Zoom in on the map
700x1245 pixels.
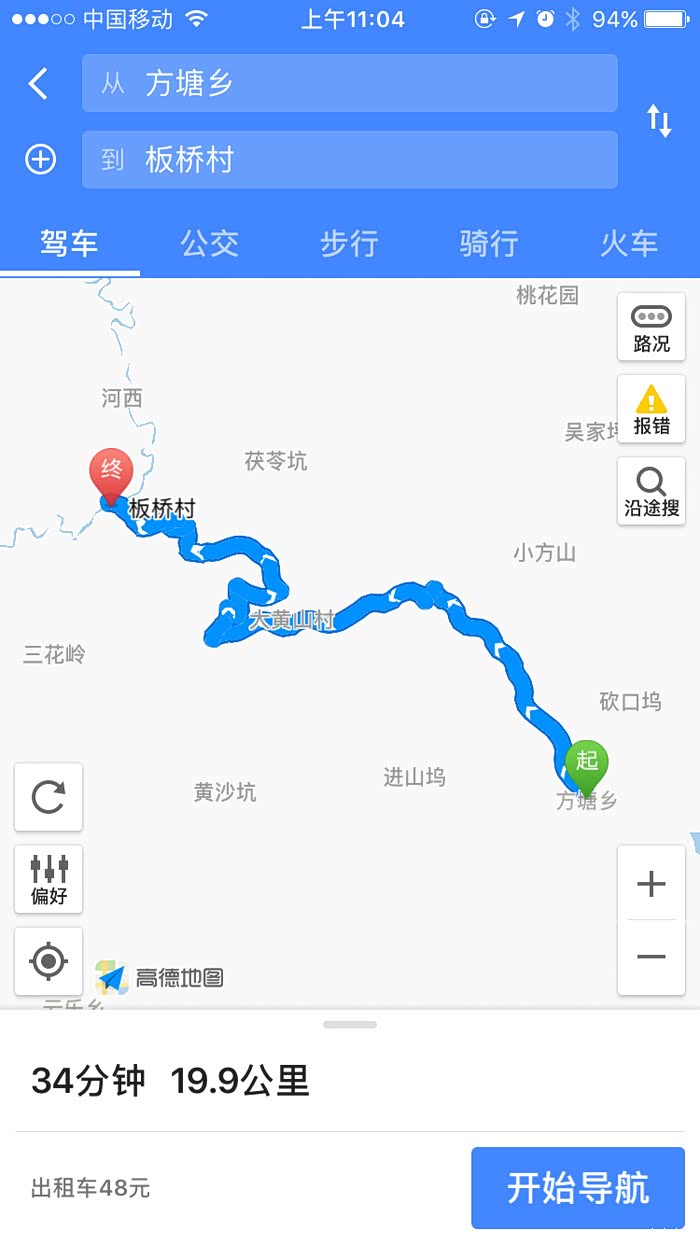pos(651,883)
